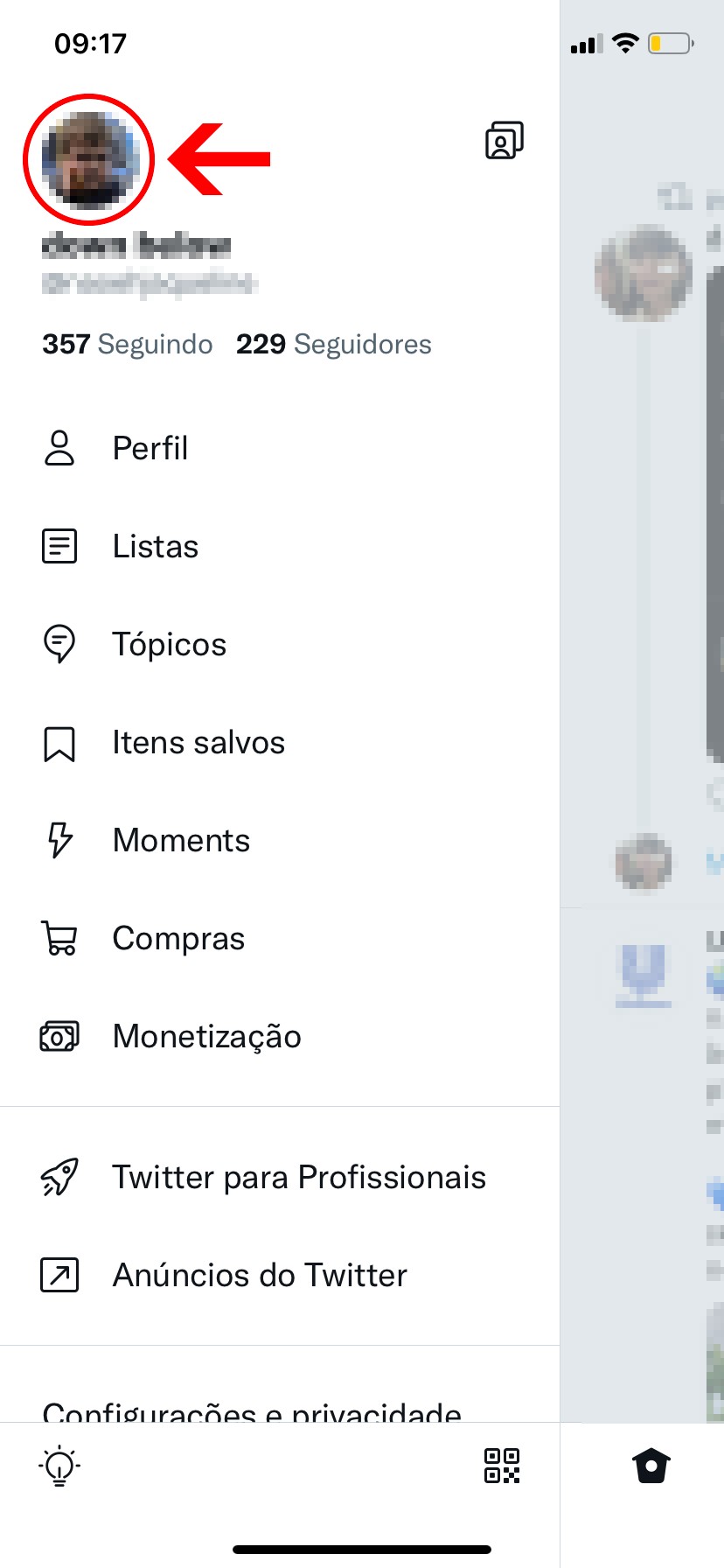Open Twitter para Profissionais
This screenshot has width=724, height=1568.
point(298,1177)
